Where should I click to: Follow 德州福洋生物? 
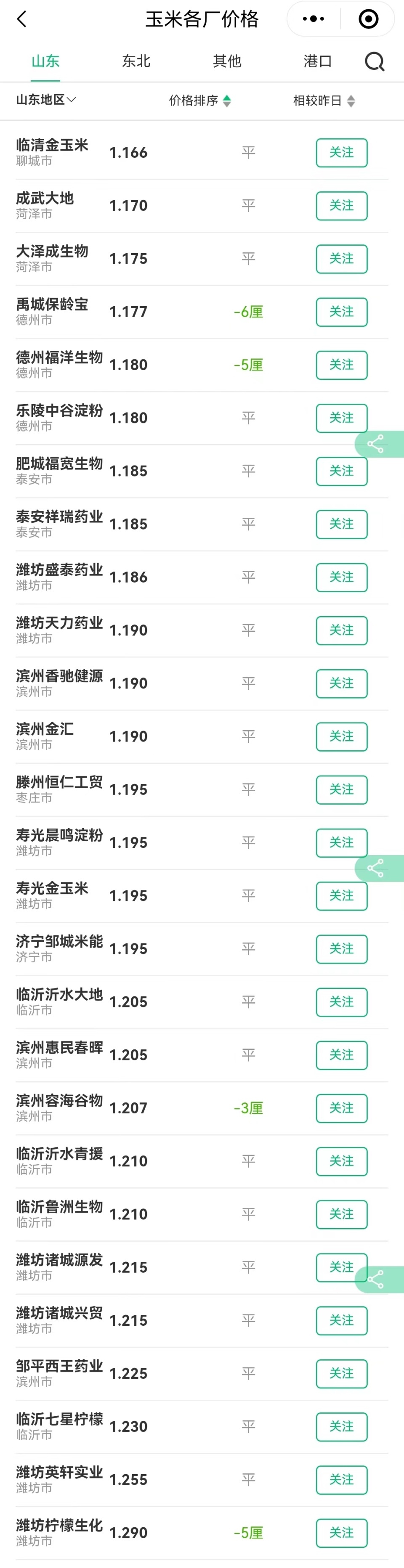341,365
